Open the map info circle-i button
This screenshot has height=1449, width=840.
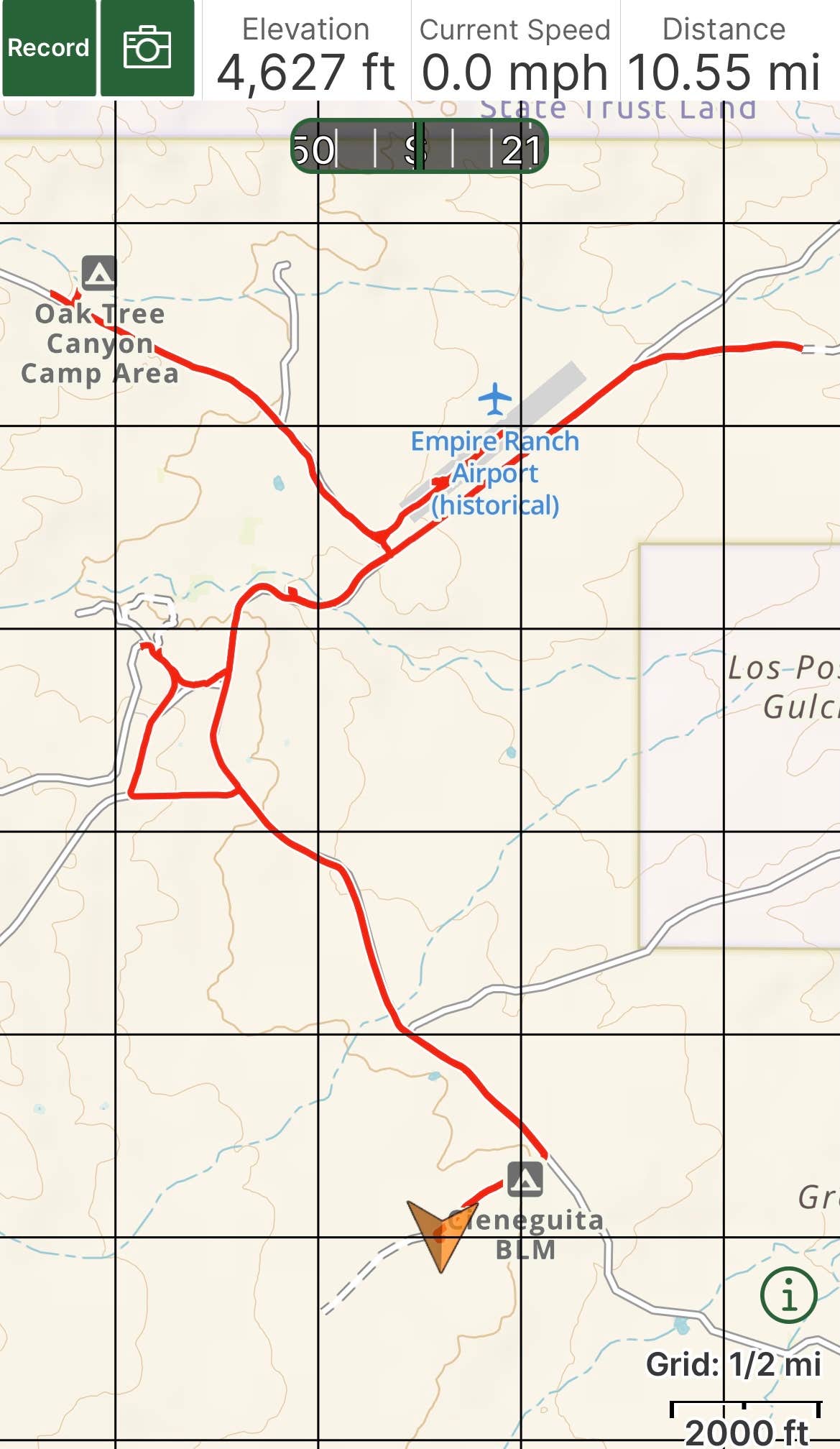tap(788, 1294)
